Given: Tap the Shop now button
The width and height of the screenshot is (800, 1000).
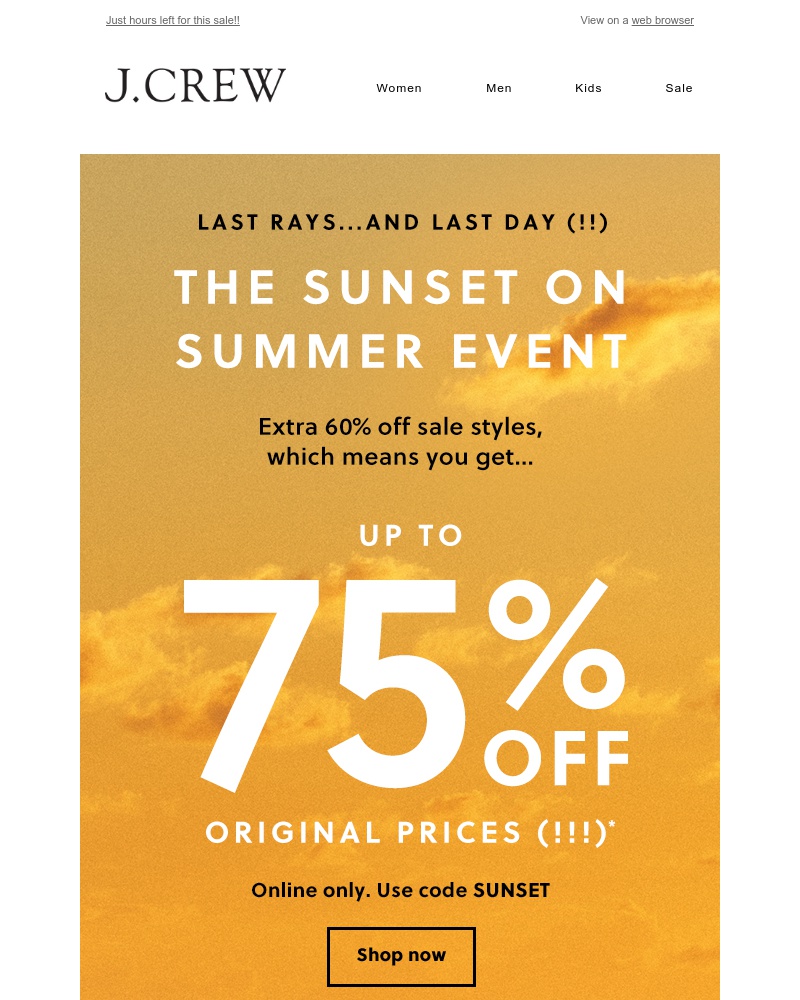Looking at the screenshot, I should (401, 956).
